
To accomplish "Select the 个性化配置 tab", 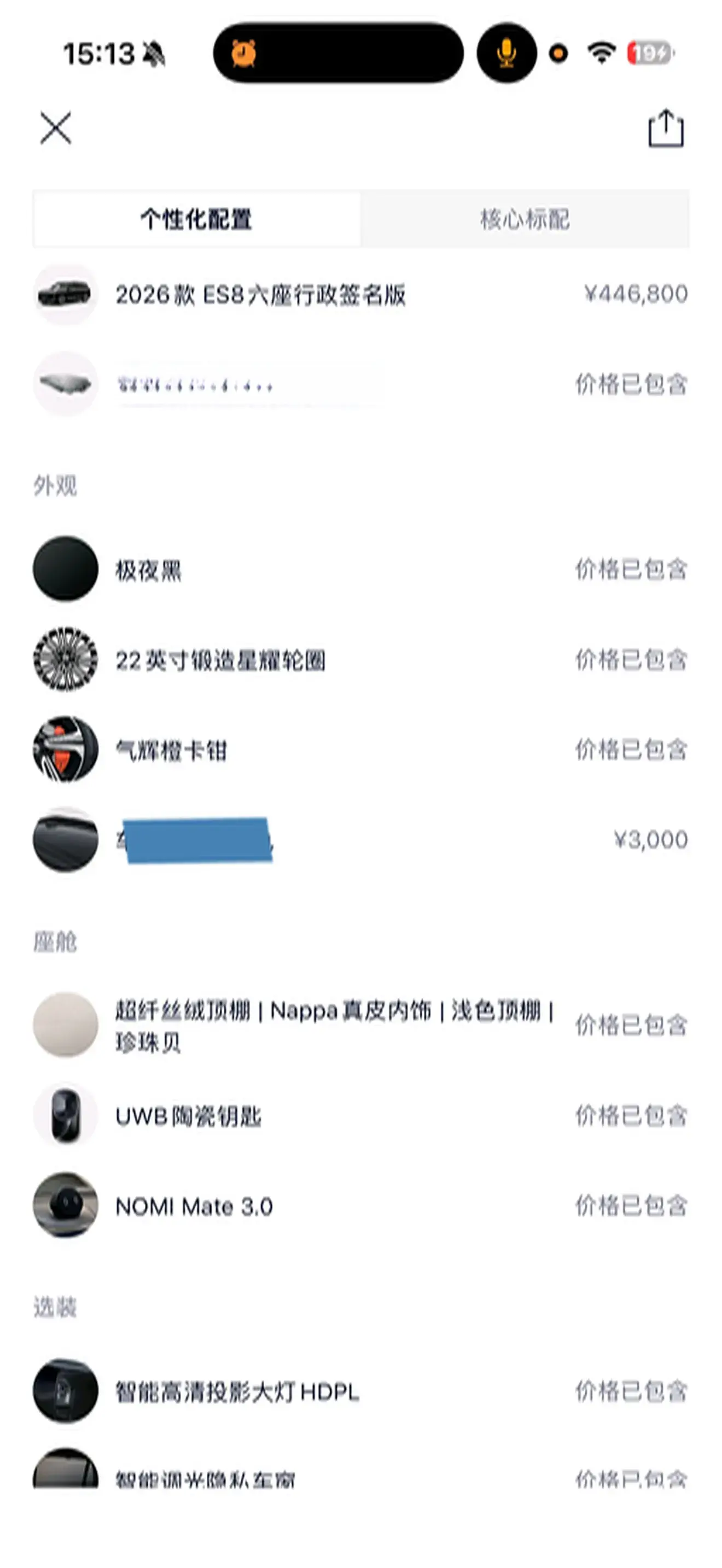I will tap(196, 219).
